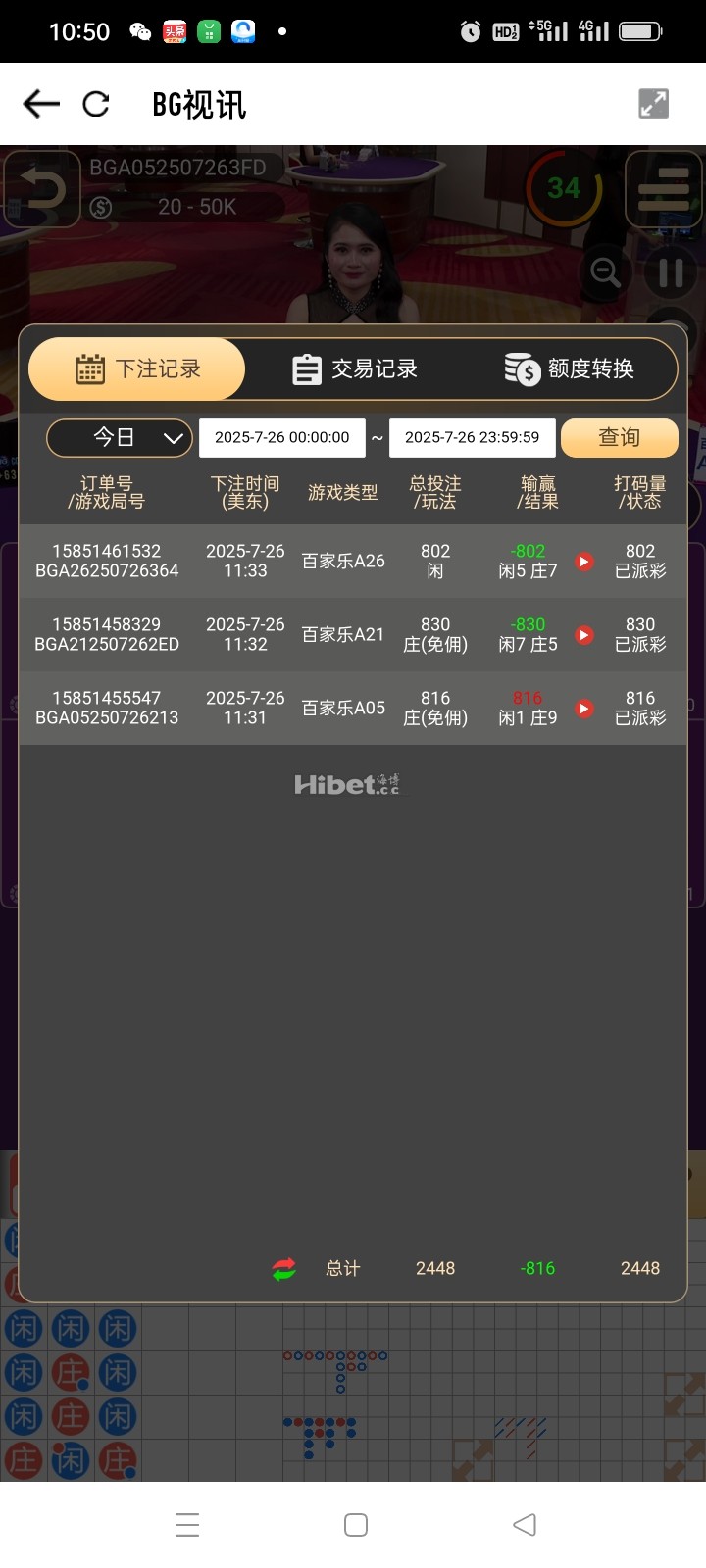This screenshot has width=706, height=1568.
Task: Play the replay of the 百家乐A26 bet
Action: pyautogui.click(x=584, y=562)
